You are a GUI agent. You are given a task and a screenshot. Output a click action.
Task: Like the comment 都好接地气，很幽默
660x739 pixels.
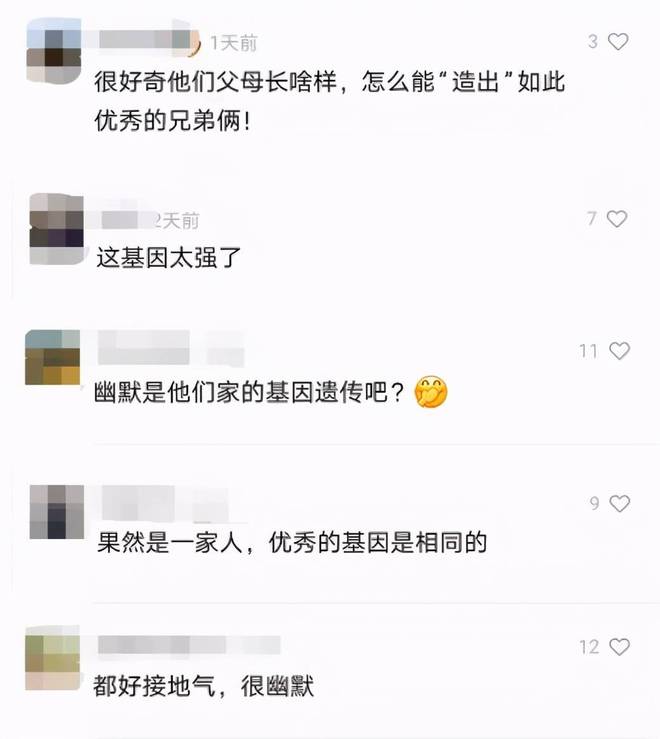coord(619,647)
